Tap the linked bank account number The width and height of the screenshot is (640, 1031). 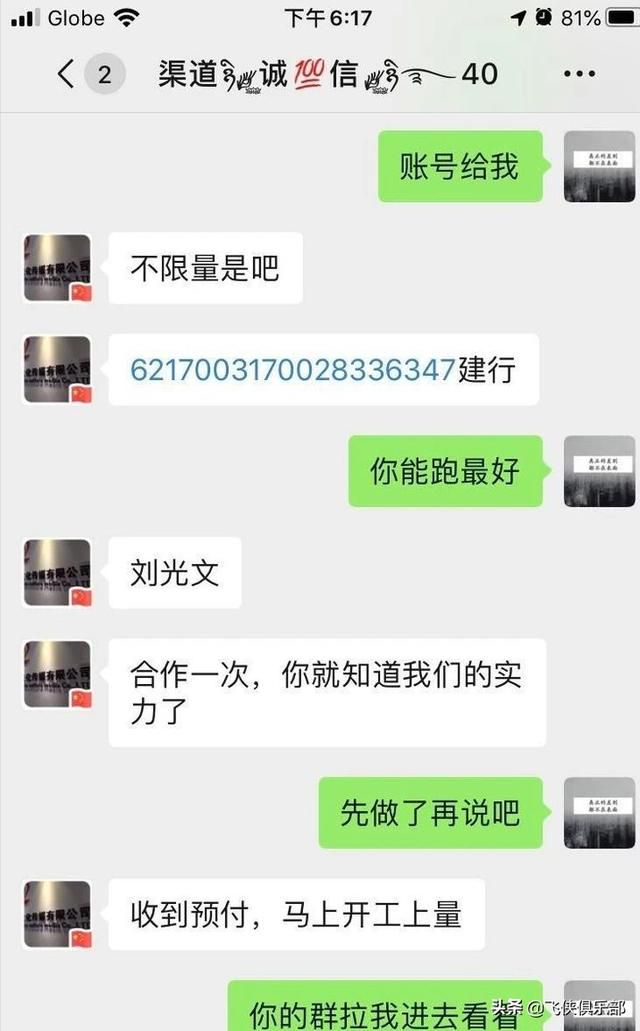click(x=293, y=370)
